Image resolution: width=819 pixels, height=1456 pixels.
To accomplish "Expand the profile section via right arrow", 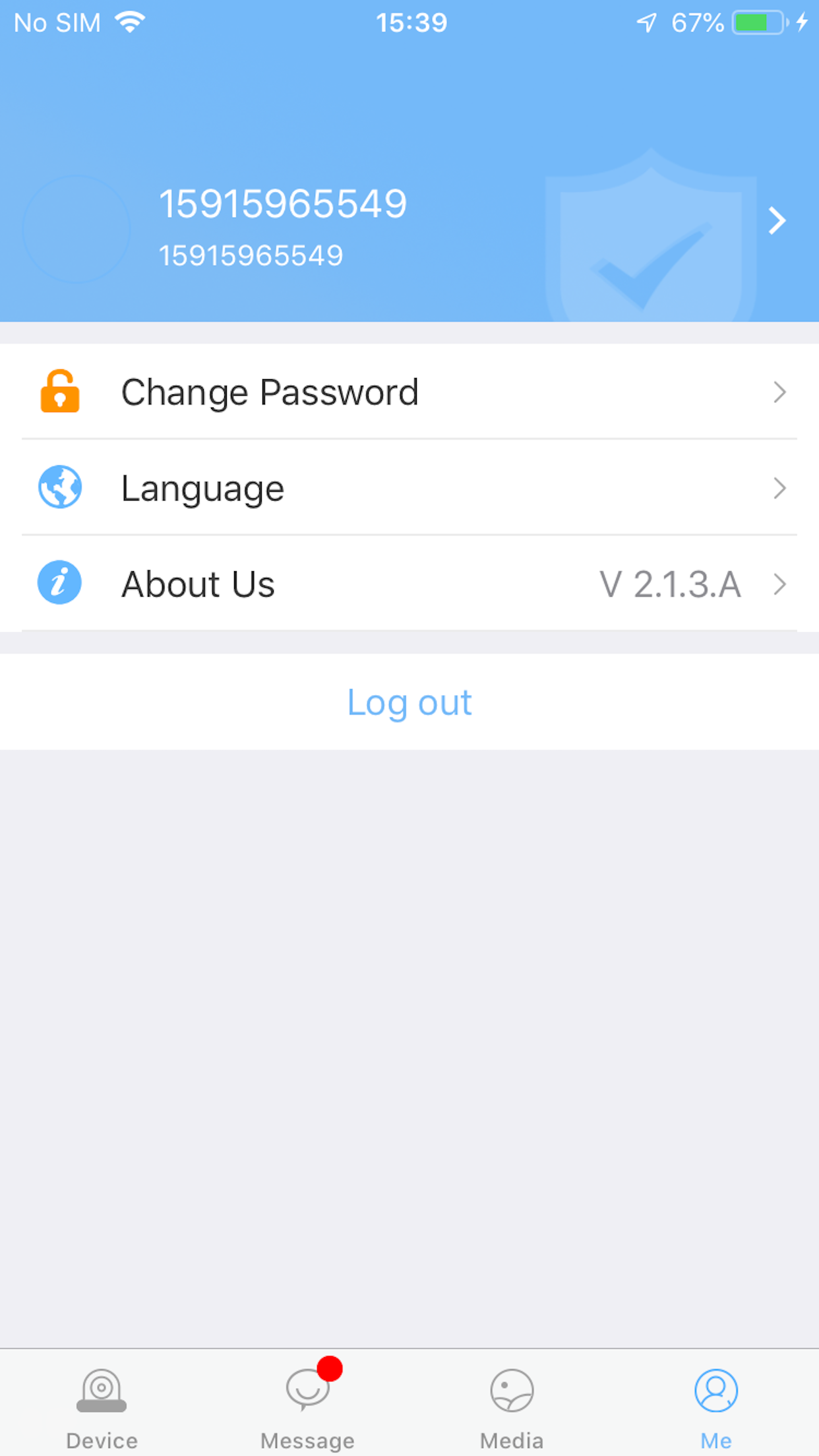I will 777,221.
